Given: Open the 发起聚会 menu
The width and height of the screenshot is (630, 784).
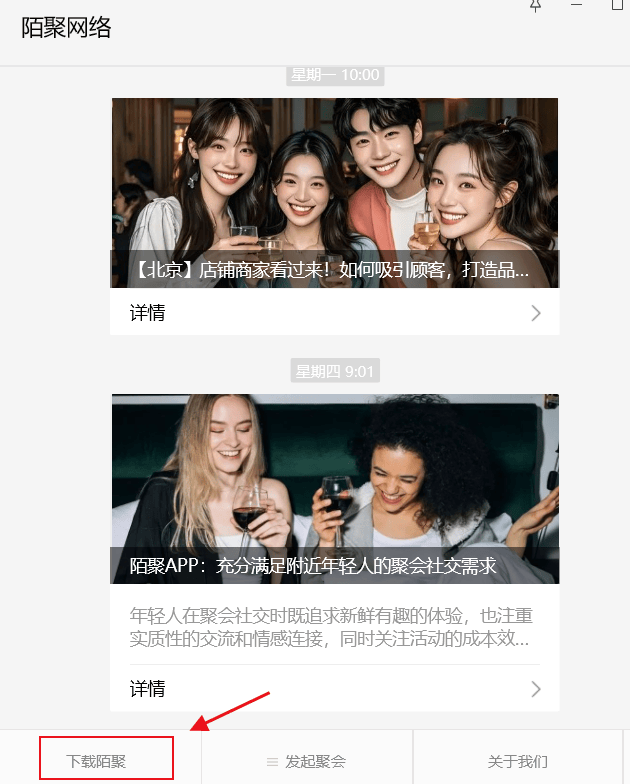Looking at the screenshot, I should tap(307, 761).
